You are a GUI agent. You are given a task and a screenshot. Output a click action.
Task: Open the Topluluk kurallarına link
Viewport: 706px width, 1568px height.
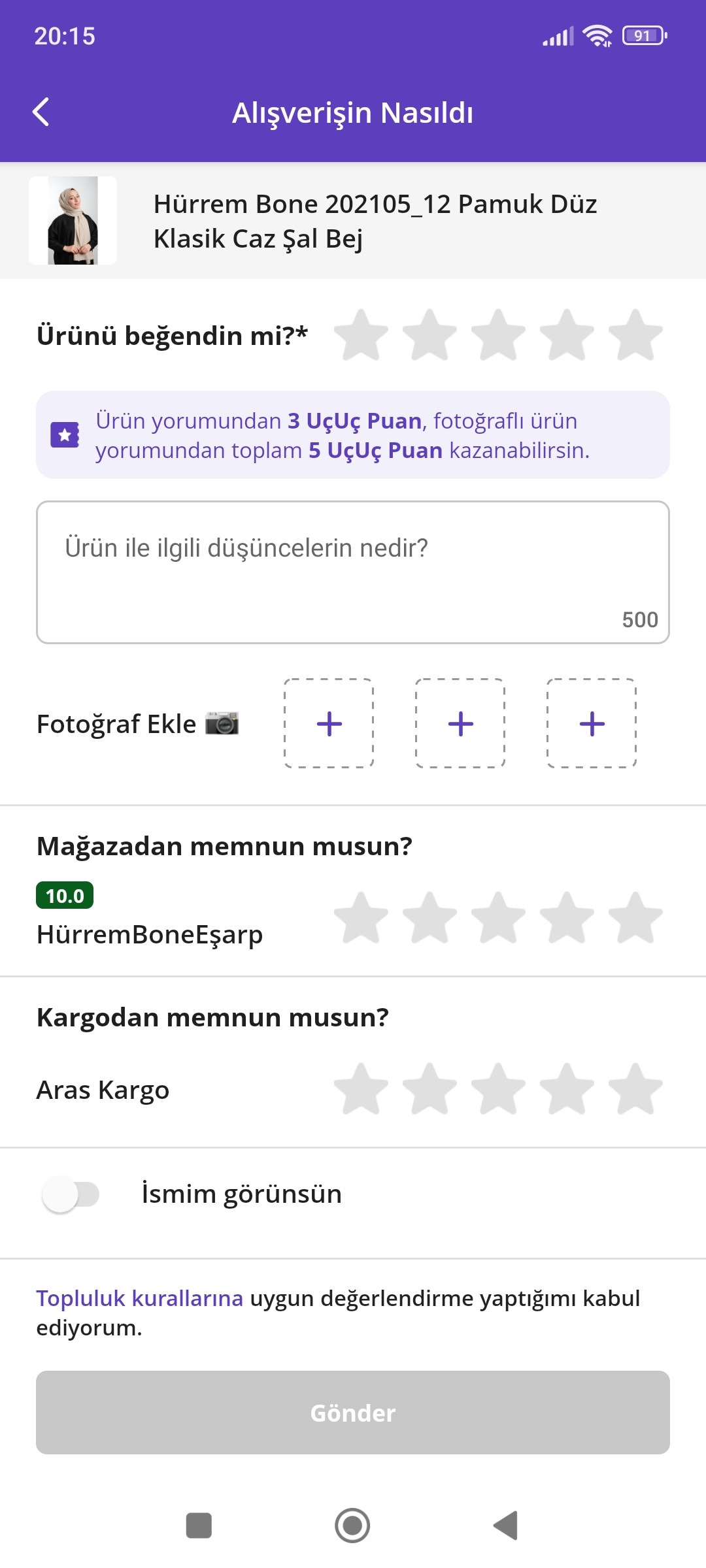[139, 1298]
